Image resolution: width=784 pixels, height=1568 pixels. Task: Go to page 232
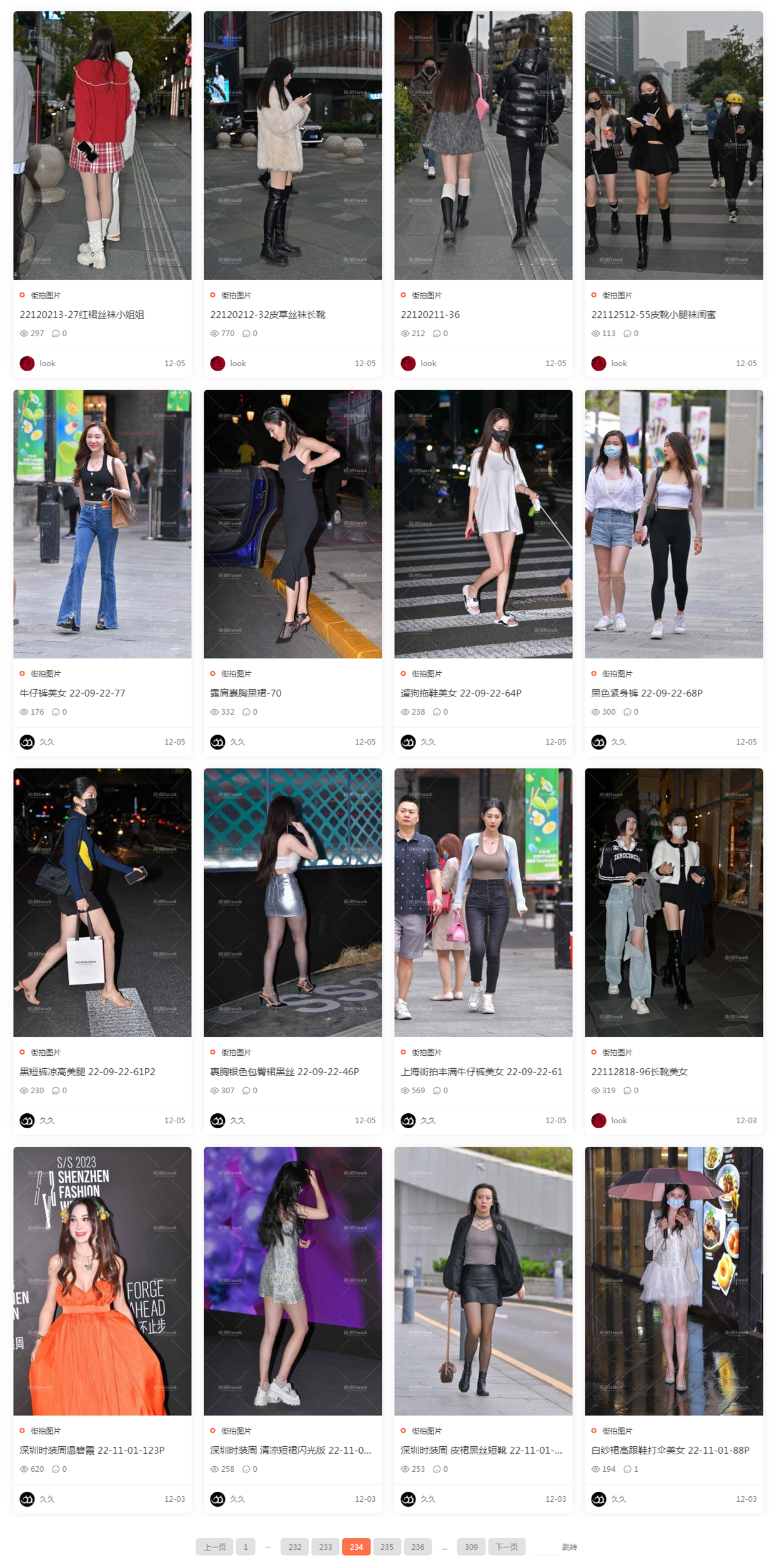[295, 1547]
